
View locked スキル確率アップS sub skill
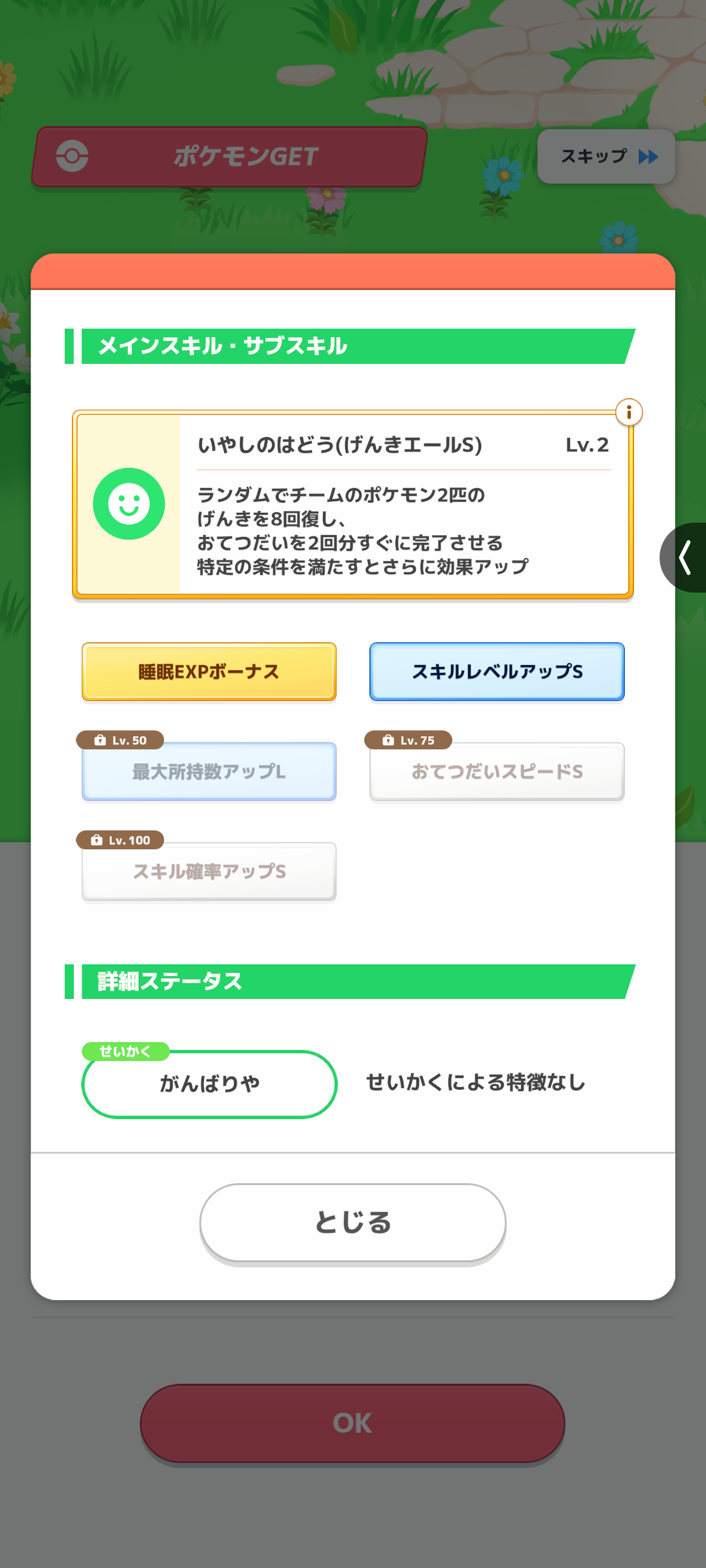coord(209,872)
